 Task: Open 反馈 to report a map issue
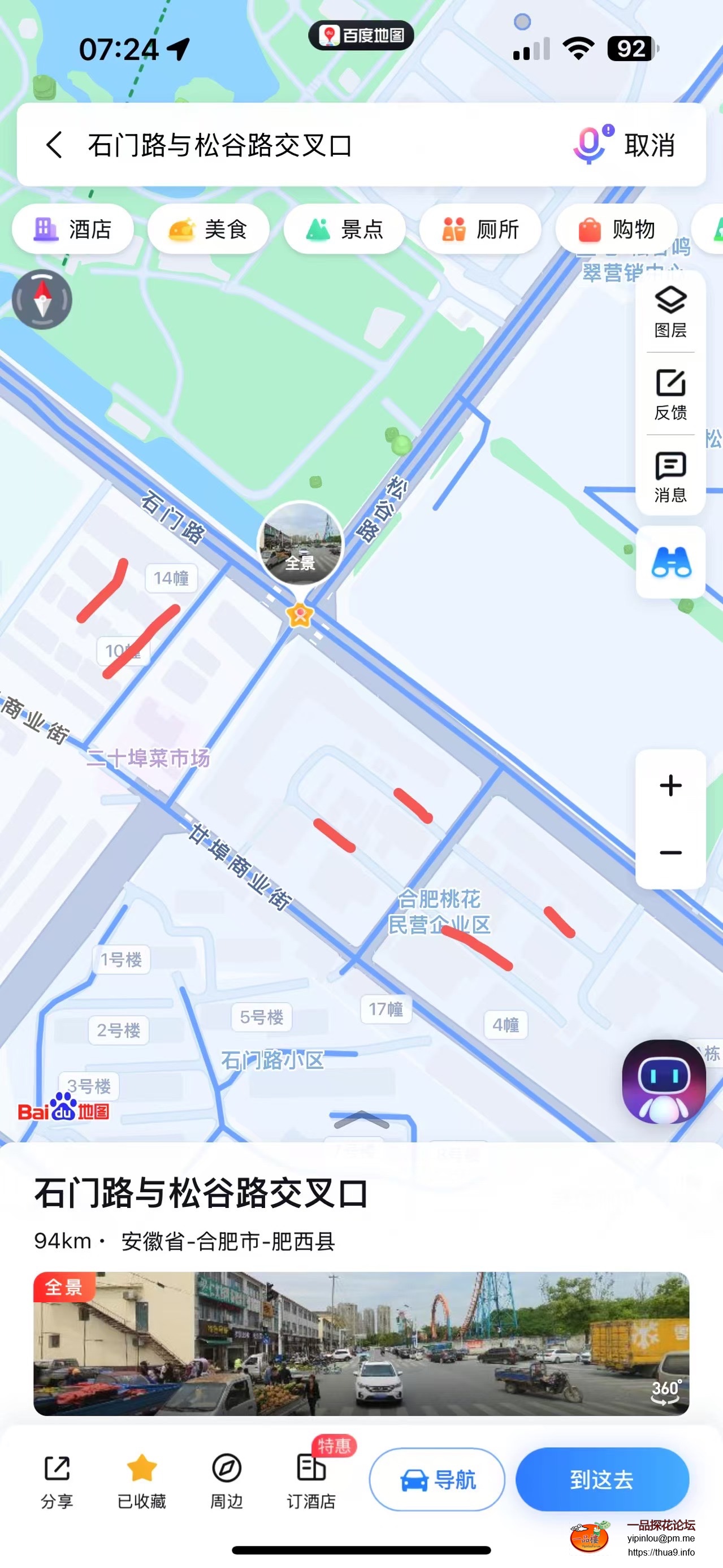coord(670,394)
